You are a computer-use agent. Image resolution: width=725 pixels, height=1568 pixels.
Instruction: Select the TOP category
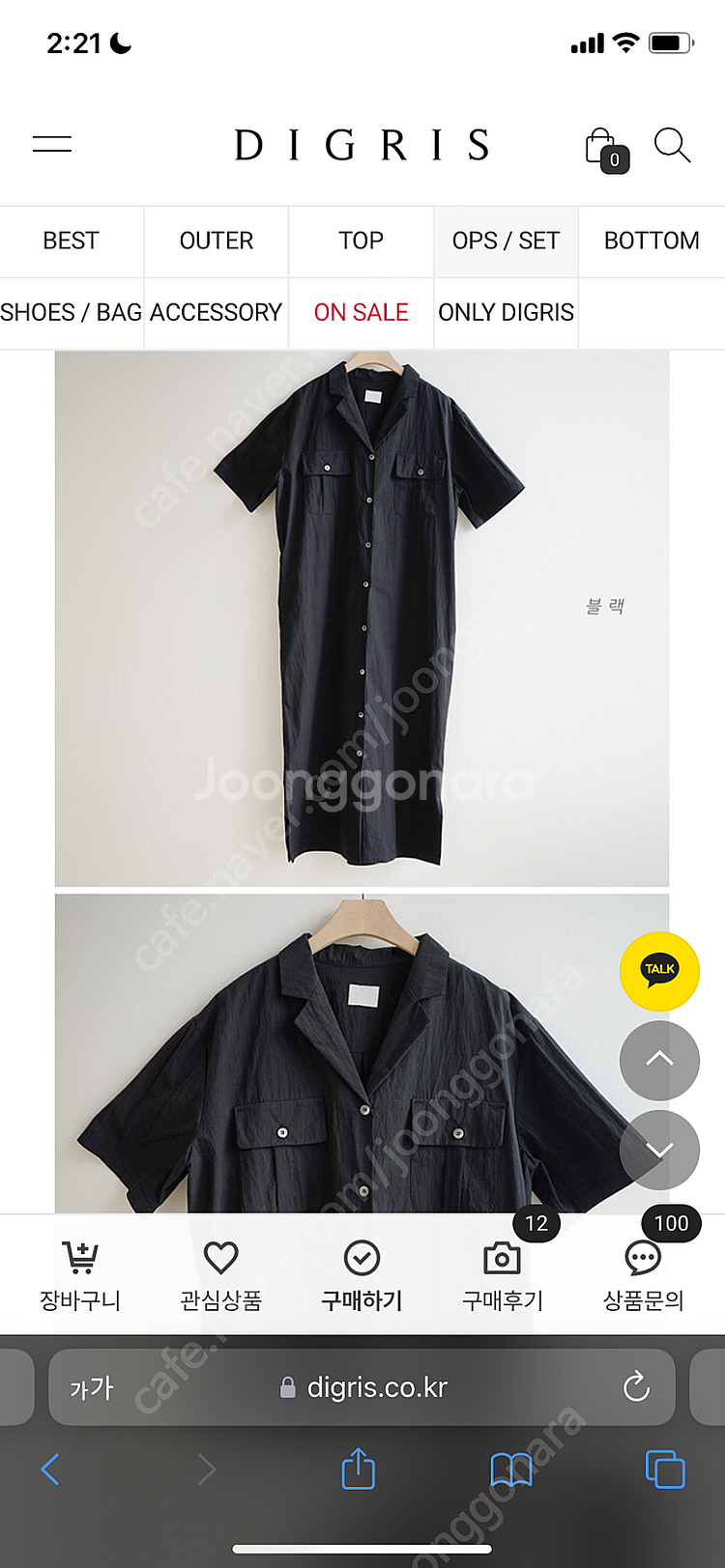pos(361,241)
